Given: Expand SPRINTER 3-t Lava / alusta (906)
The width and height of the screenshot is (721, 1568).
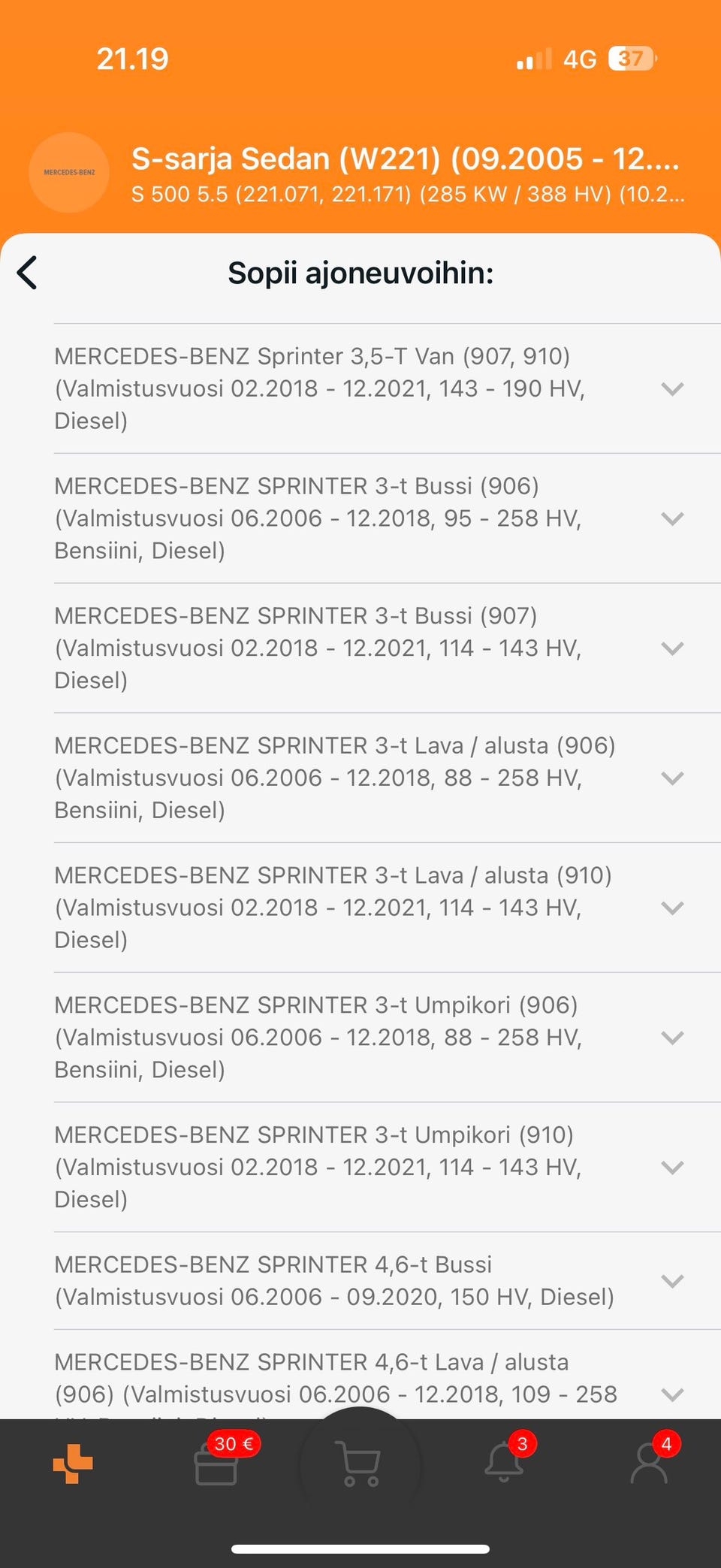Looking at the screenshot, I should [672, 778].
